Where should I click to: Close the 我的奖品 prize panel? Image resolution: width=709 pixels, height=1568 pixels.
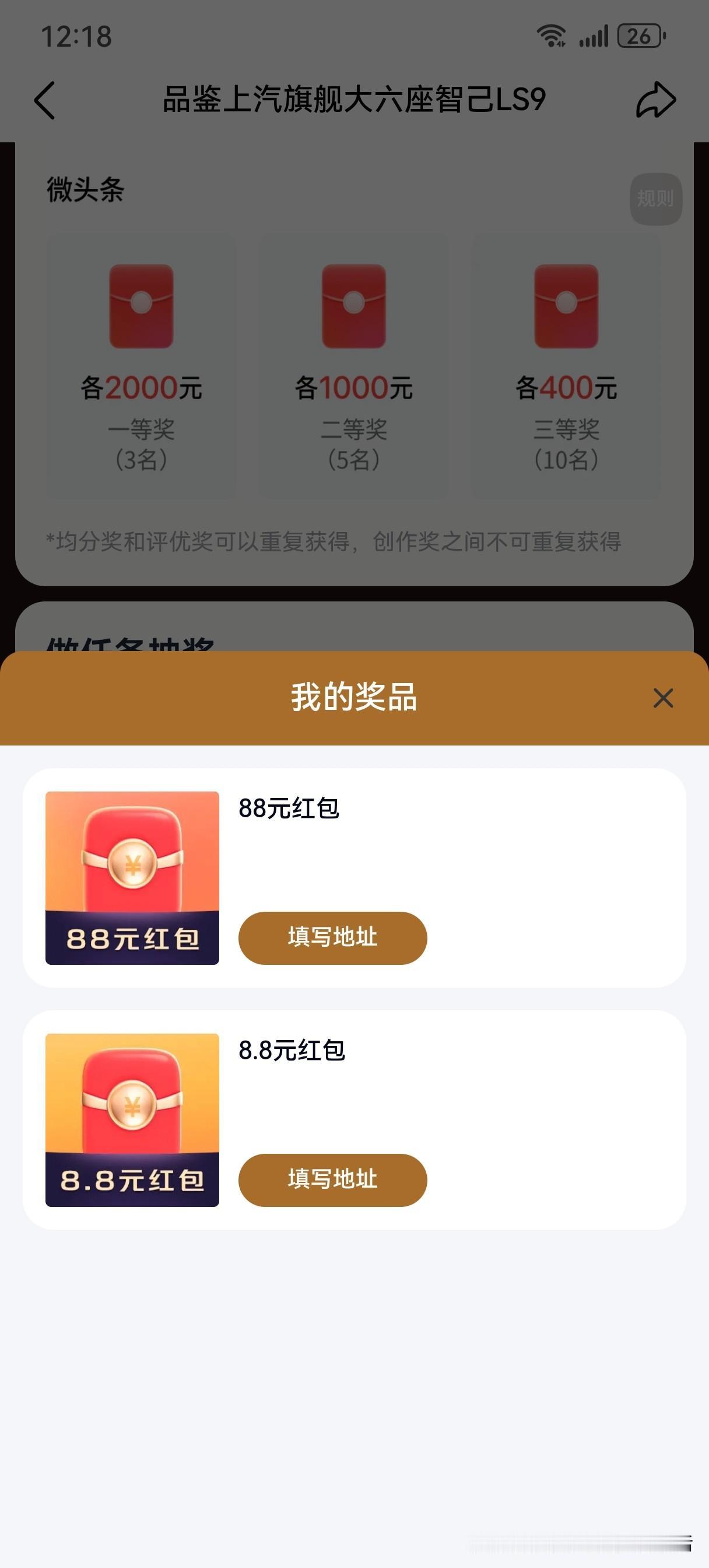point(663,699)
